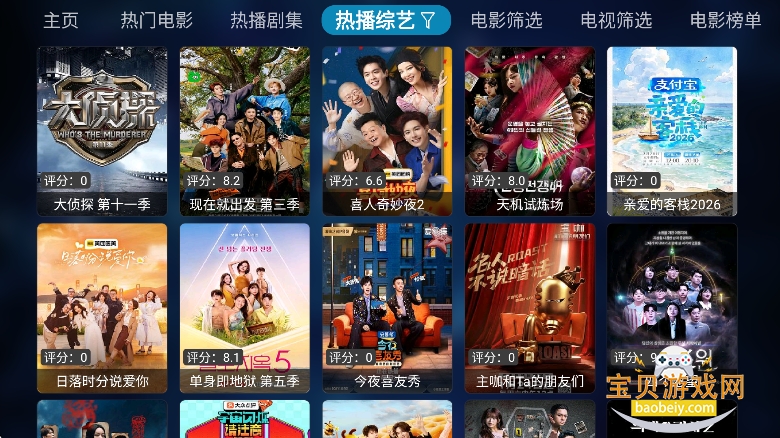Open the 今夜喜友秀 card
Image resolution: width=780 pixels, height=438 pixels.
tap(387, 306)
